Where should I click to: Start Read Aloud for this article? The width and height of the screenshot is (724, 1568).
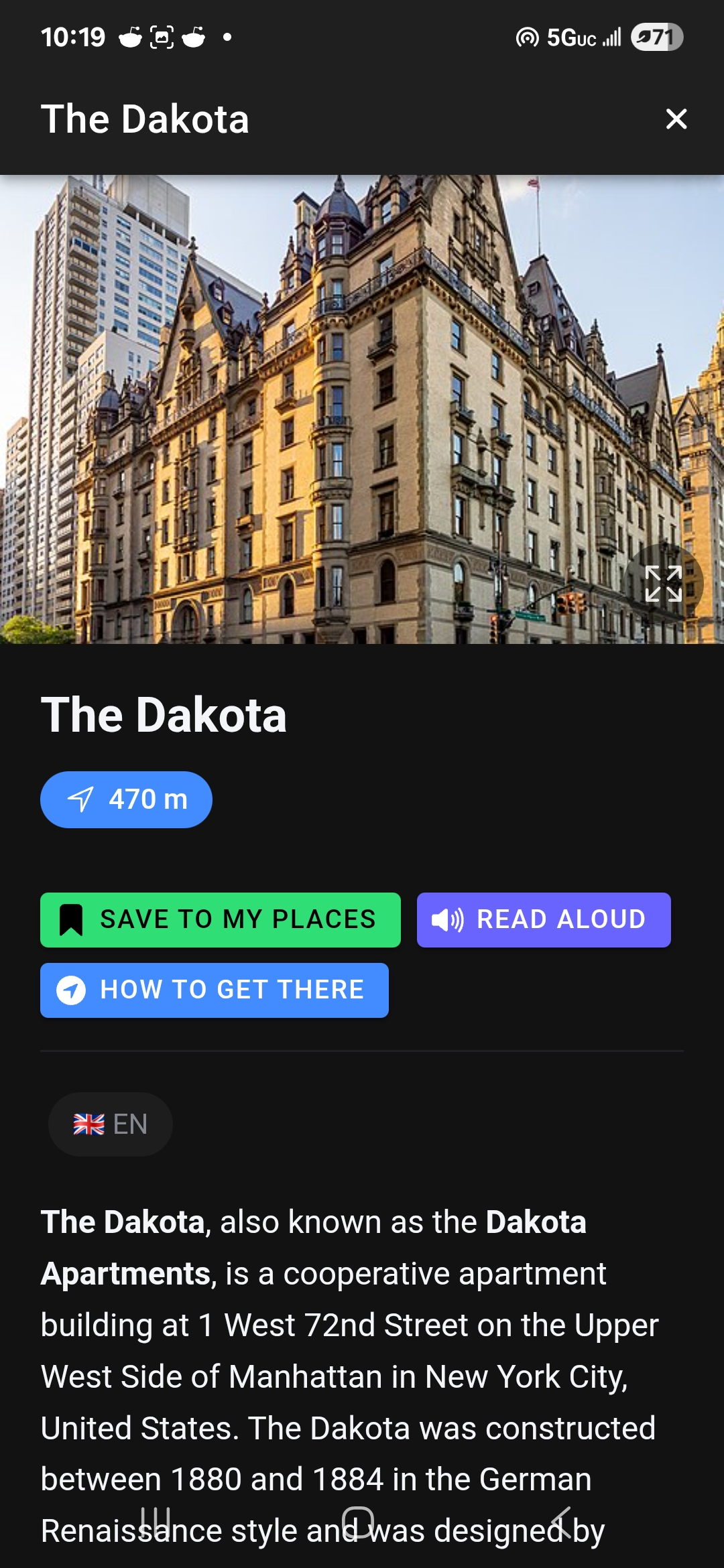click(543, 919)
